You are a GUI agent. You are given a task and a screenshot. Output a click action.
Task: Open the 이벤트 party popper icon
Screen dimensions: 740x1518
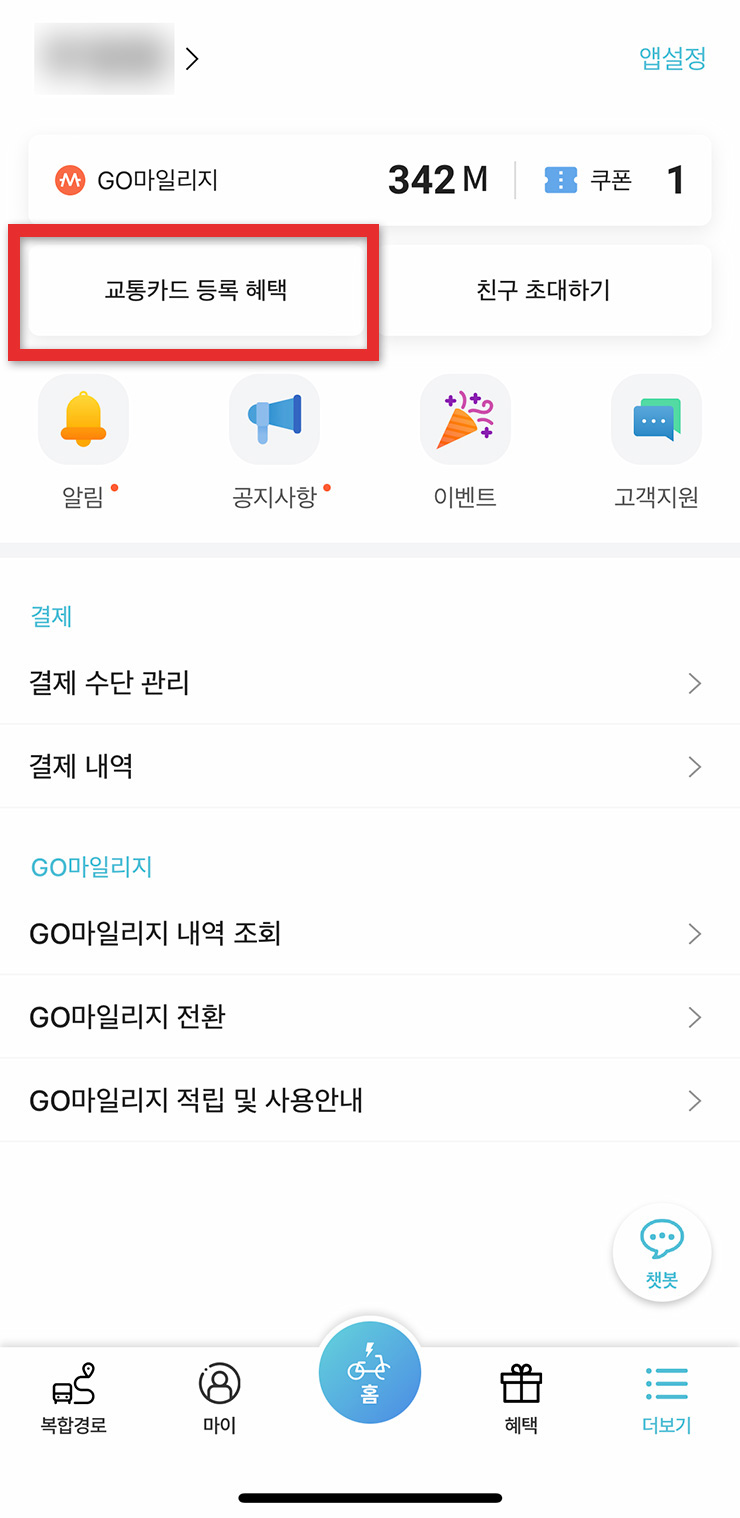coord(465,419)
